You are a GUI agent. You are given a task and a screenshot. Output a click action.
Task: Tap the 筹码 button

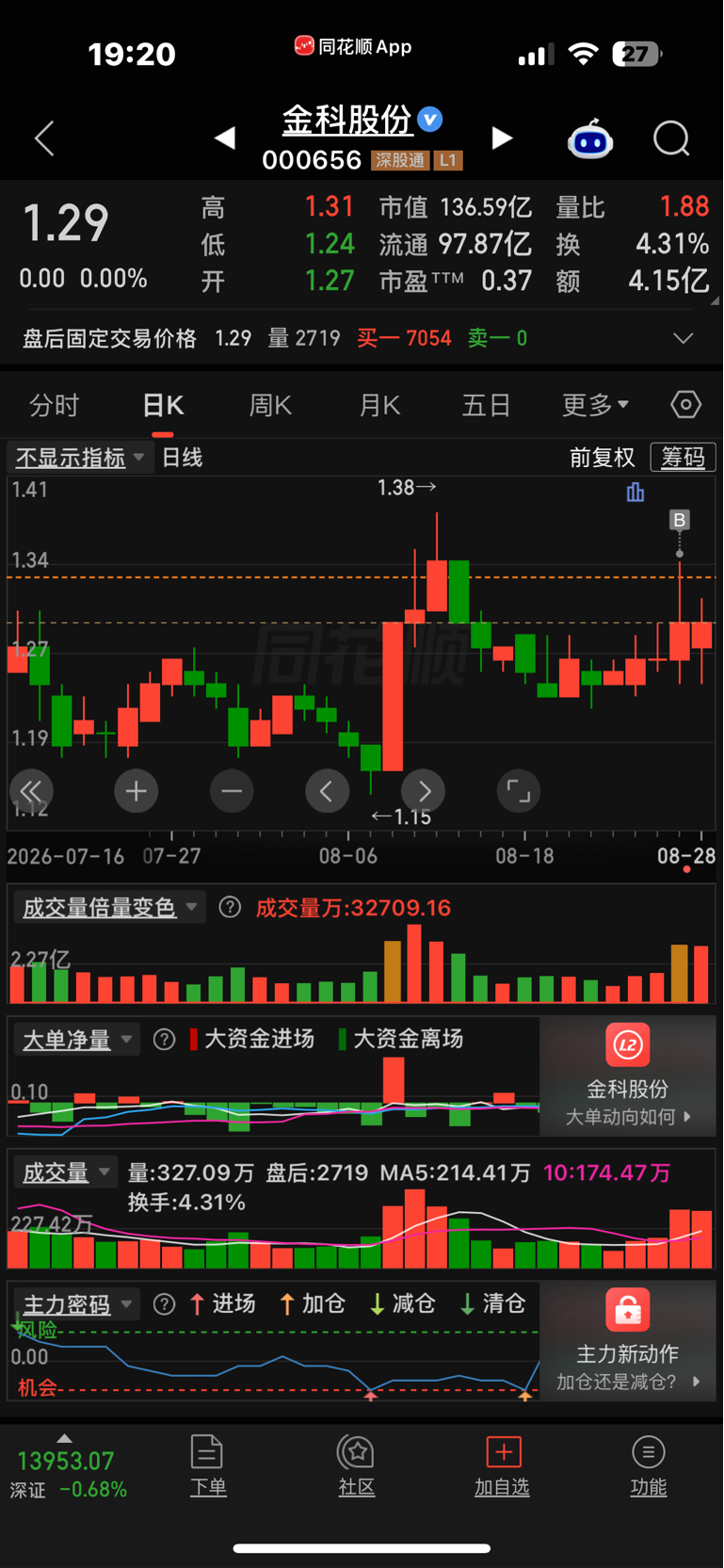684,458
